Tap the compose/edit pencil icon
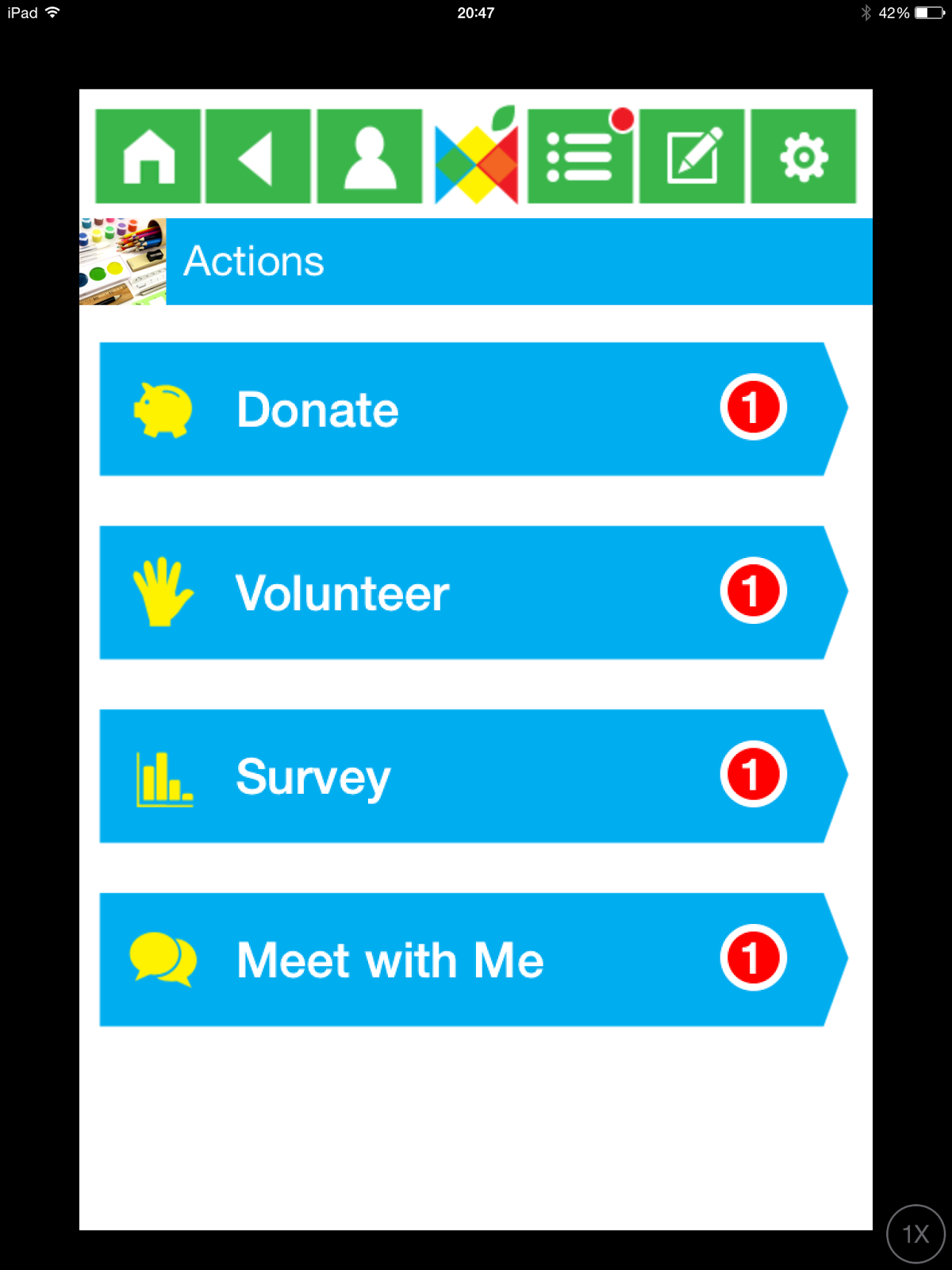952x1270 pixels. (x=692, y=156)
